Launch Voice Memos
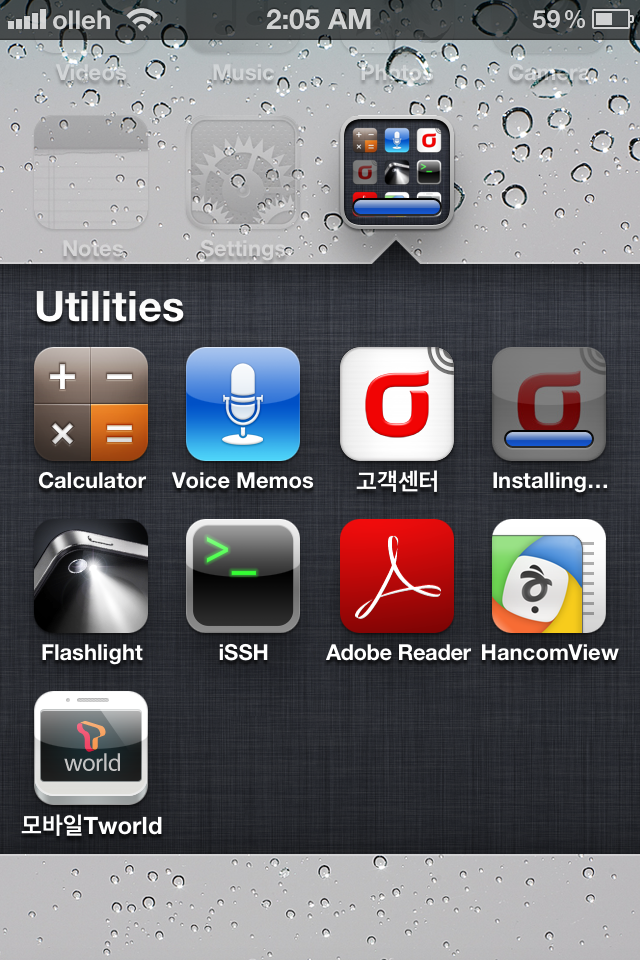640x960 pixels. click(243, 404)
